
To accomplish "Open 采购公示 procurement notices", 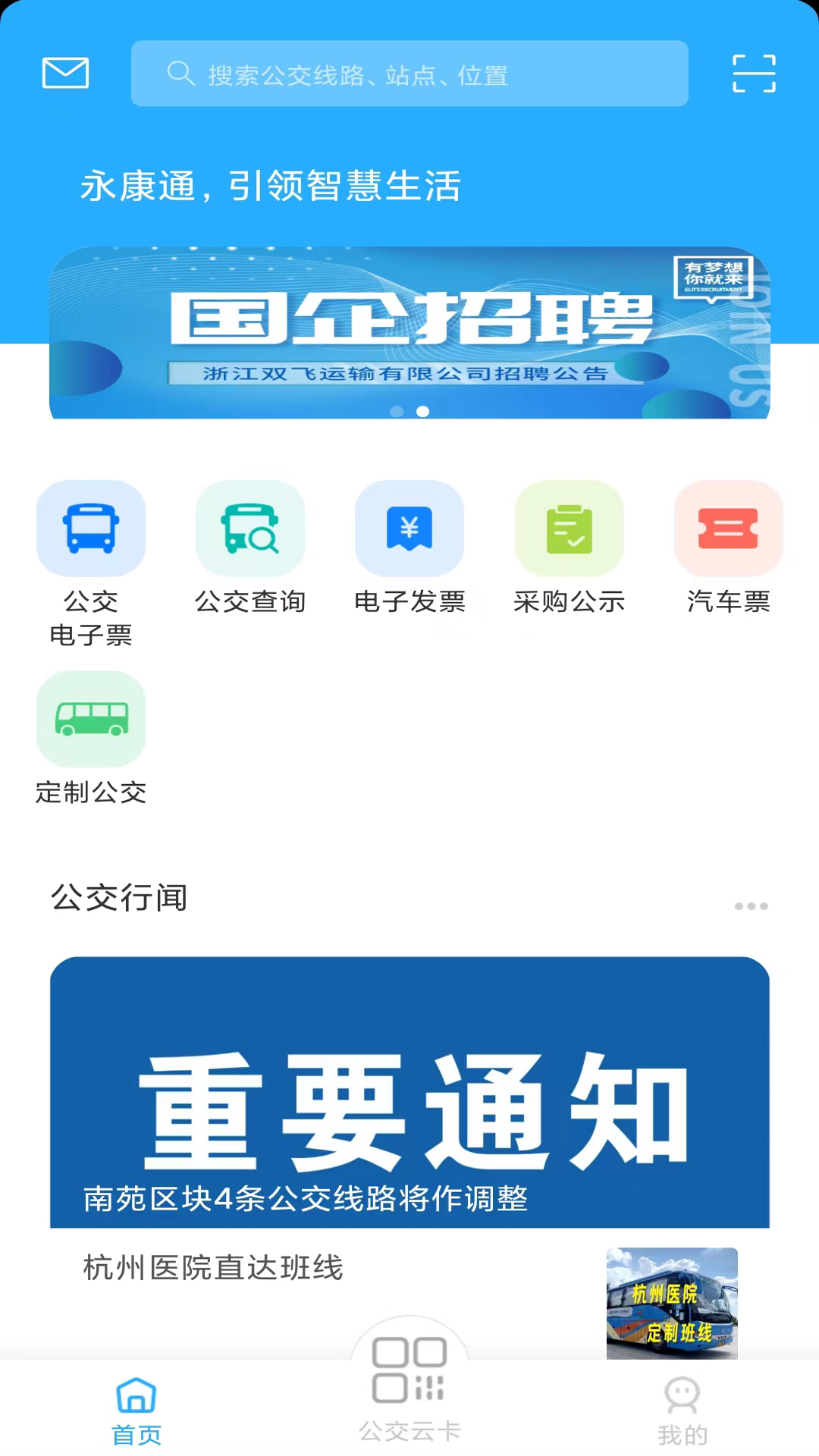I will pyautogui.click(x=569, y=548).
